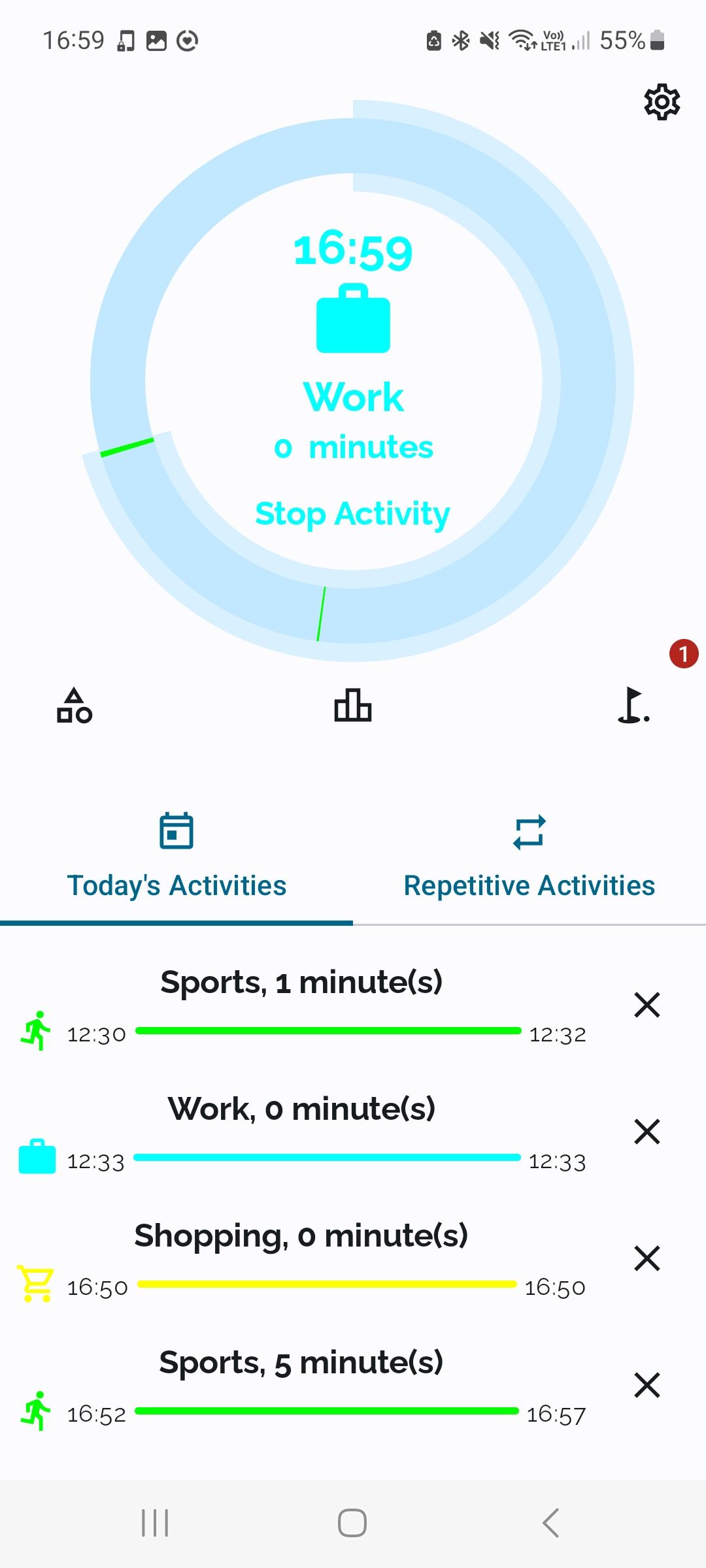
Task: Click the yellow shopping cart icon
Action: point(36,1282)
